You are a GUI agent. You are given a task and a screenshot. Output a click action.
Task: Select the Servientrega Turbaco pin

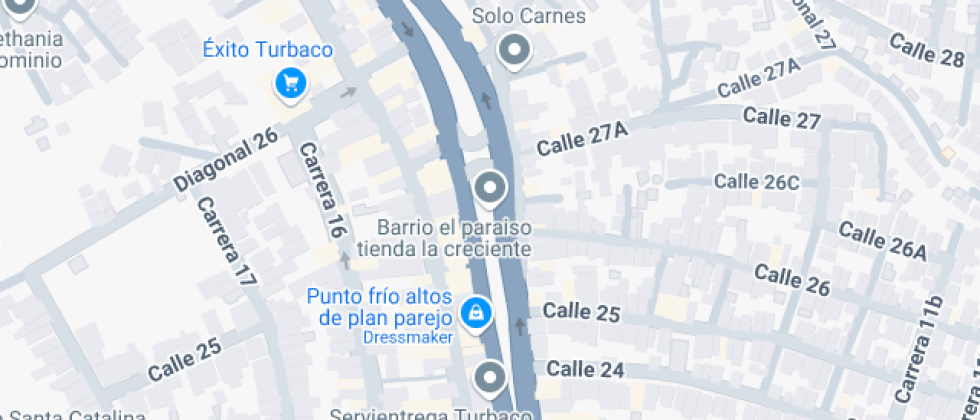[489, 378]
